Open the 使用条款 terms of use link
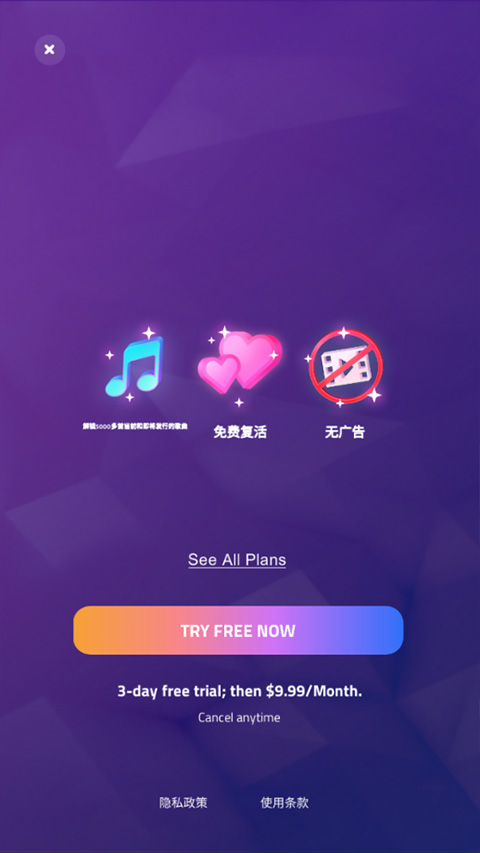 click(285, 802)
